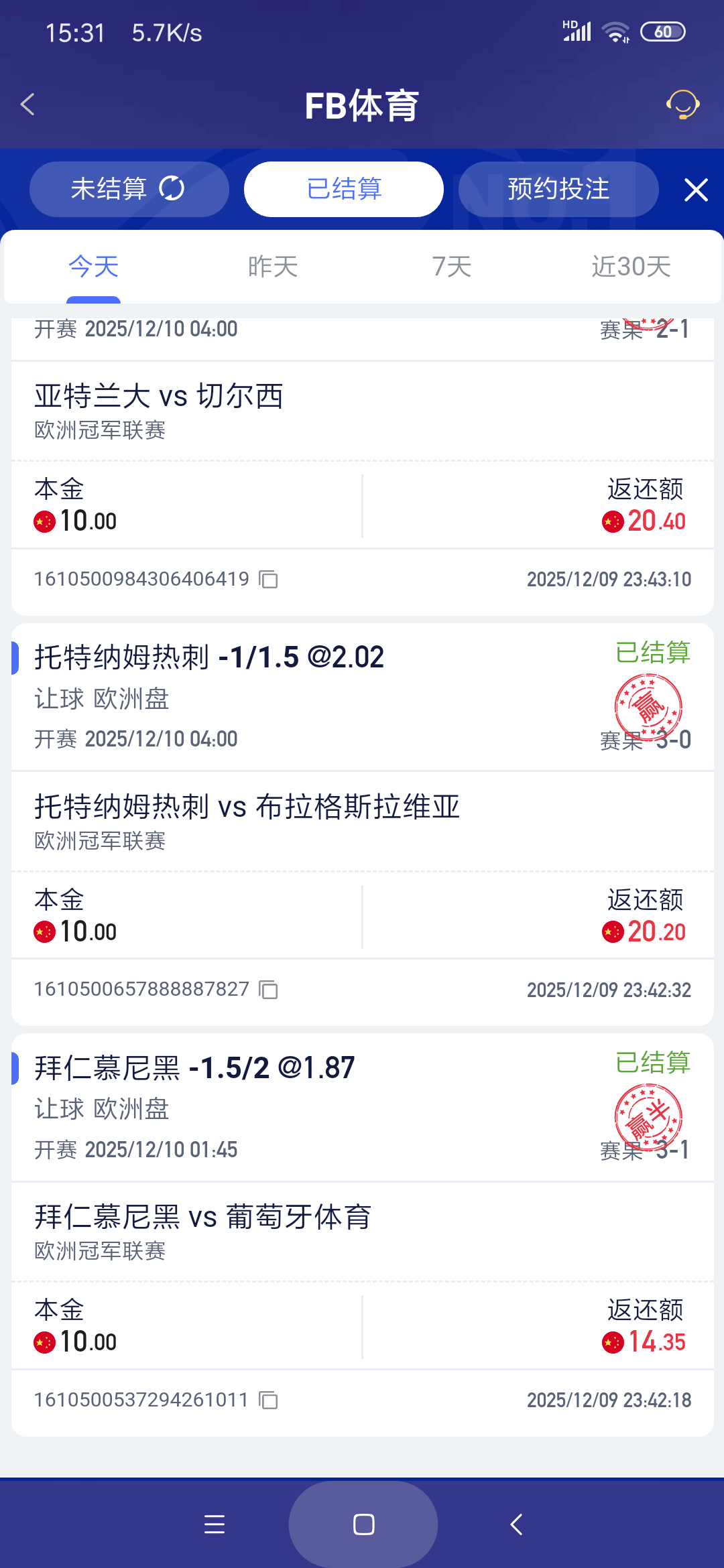Open the FB体育 title area

pos(362,105)
